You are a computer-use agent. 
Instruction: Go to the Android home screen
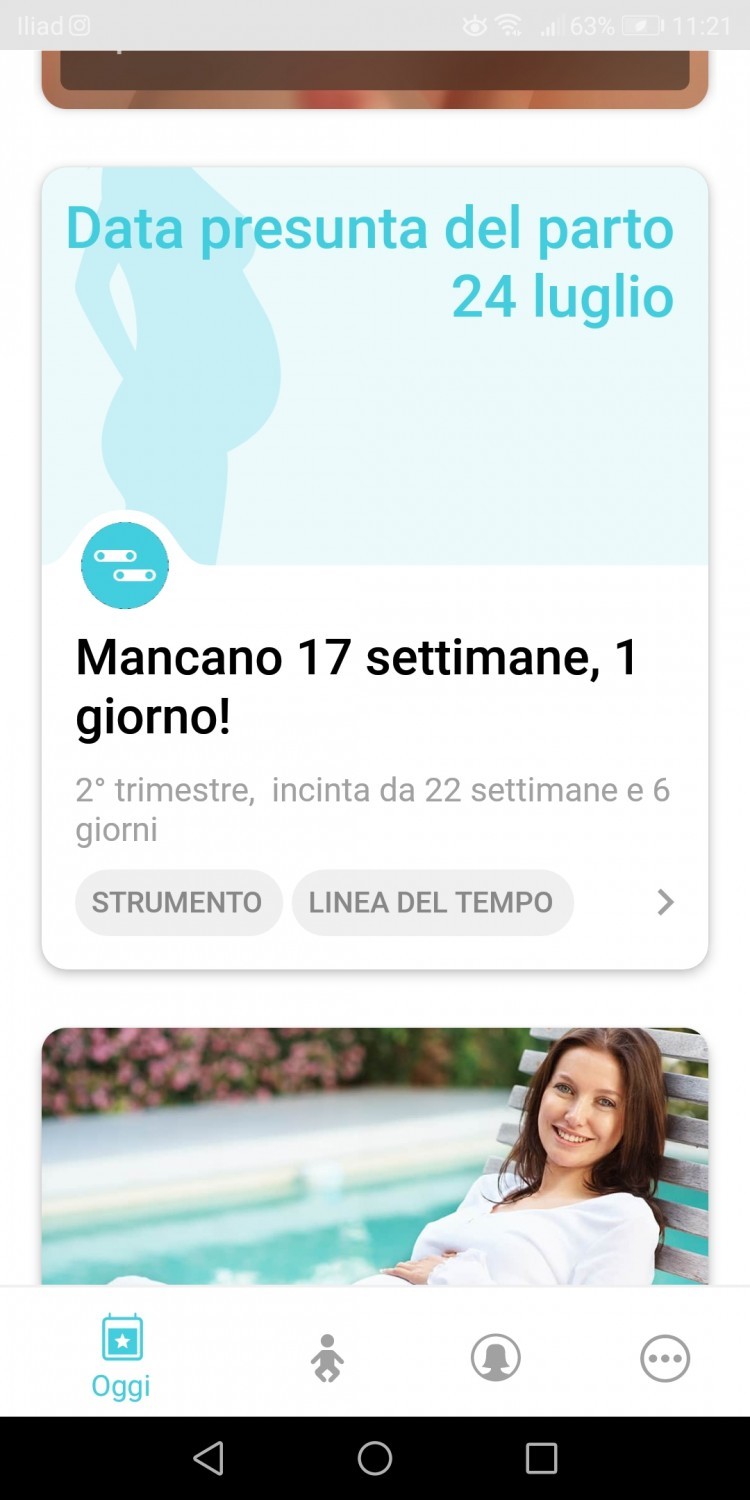[375, 1458]
